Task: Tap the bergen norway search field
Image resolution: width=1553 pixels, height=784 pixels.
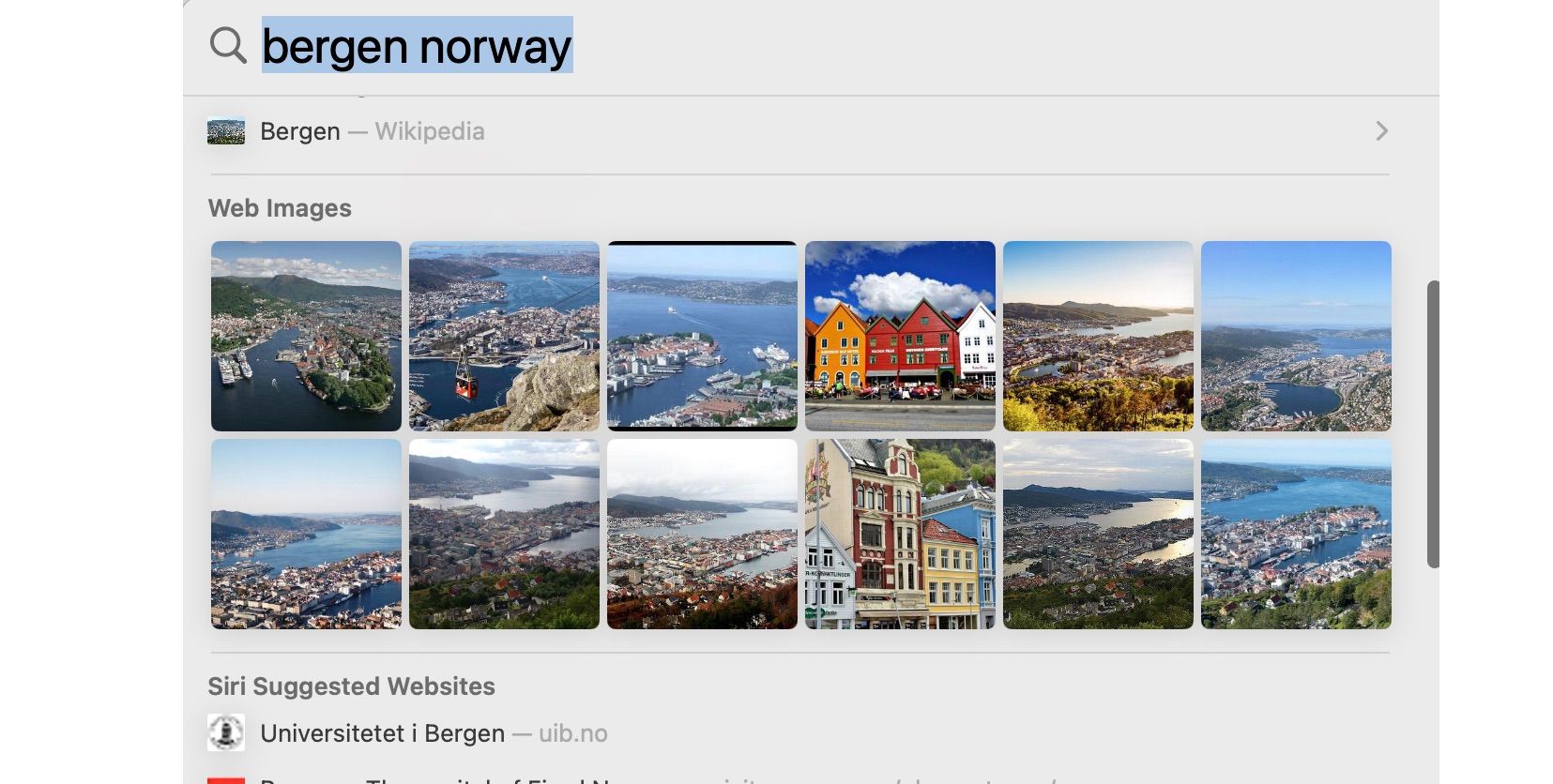Action: [x=417, y=46]
